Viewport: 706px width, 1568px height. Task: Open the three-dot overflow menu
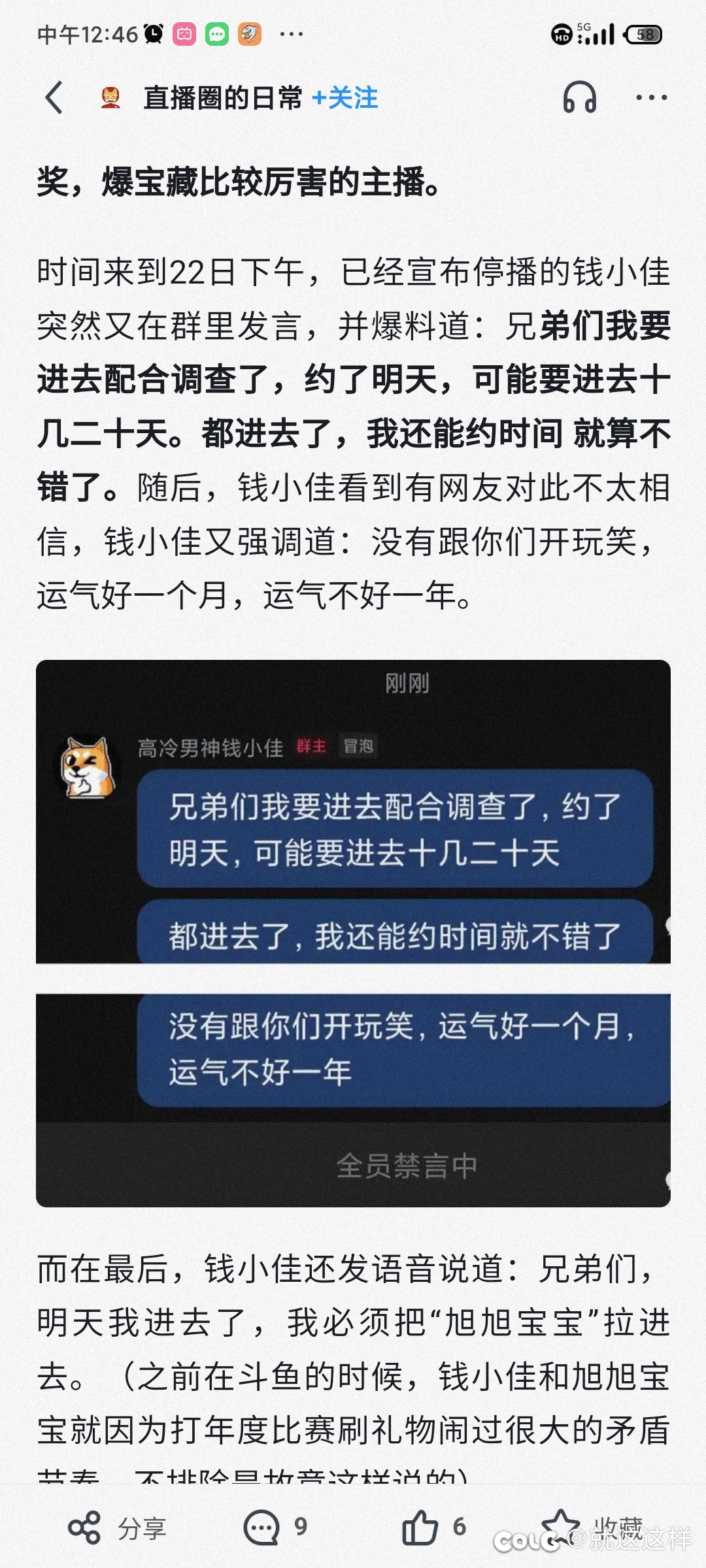click(x=652, y=98)
